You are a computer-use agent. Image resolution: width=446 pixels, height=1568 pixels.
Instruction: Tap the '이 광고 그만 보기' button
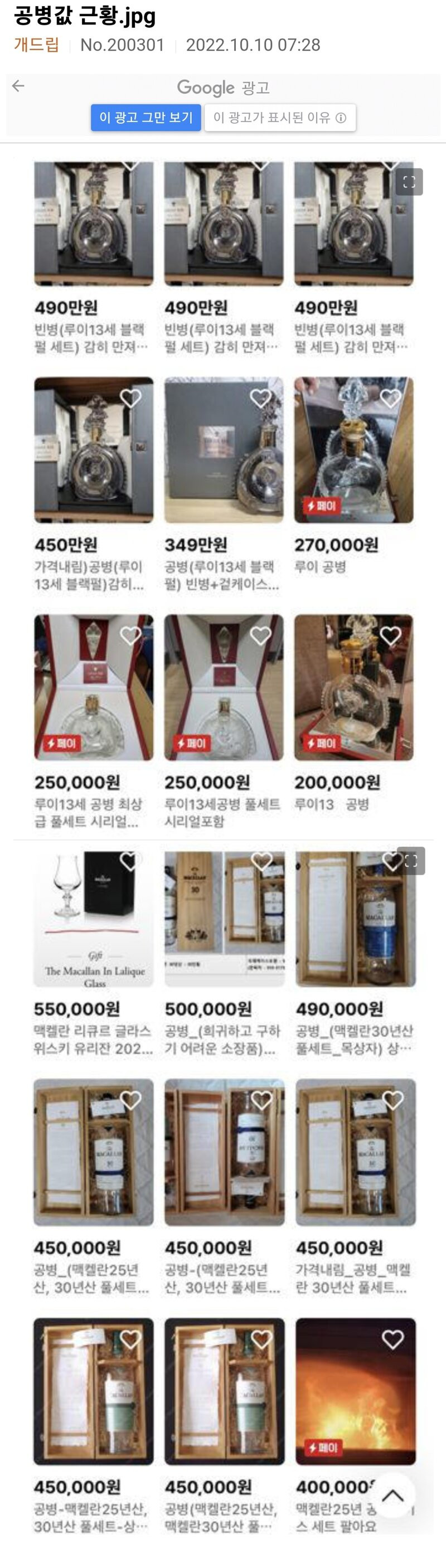(146, 118)
